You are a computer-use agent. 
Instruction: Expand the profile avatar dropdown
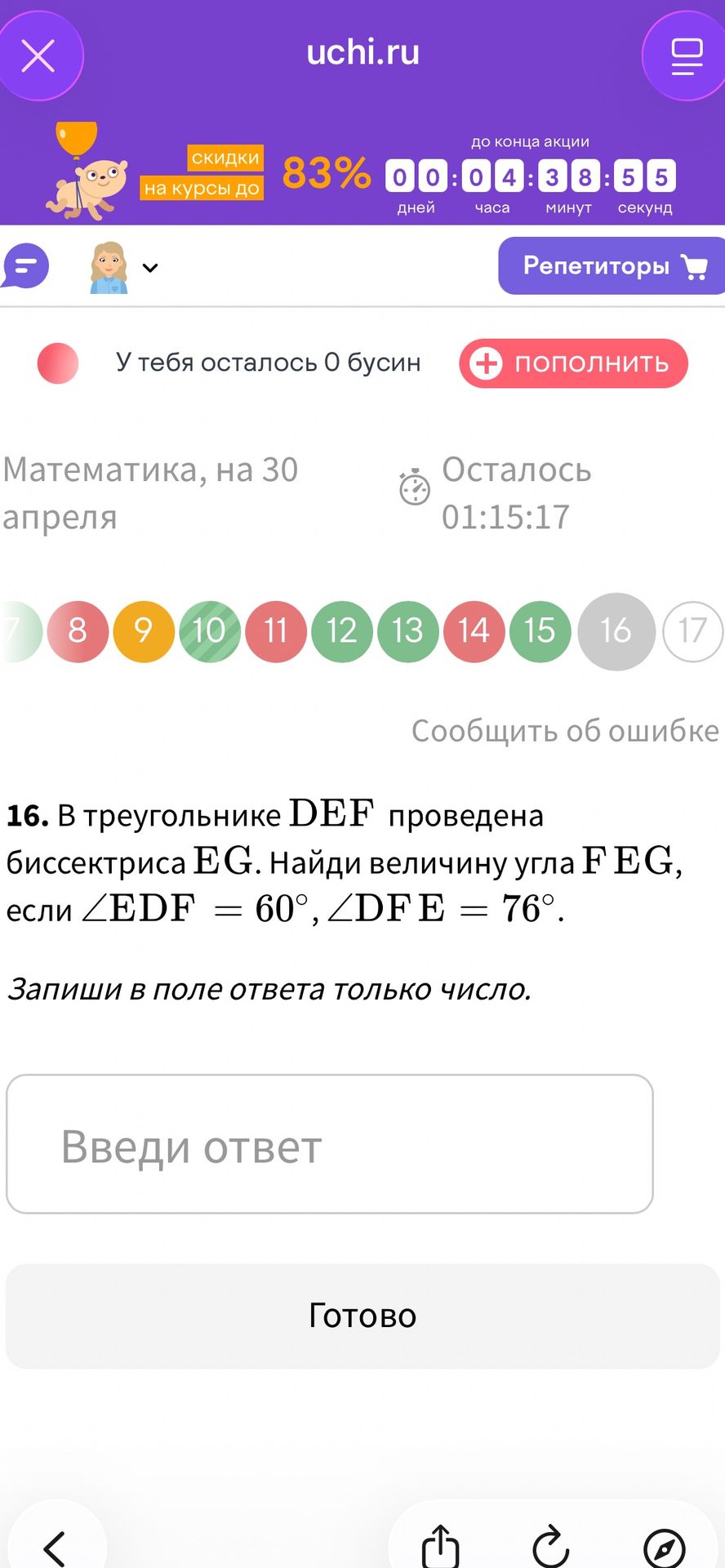pos(122,267)
